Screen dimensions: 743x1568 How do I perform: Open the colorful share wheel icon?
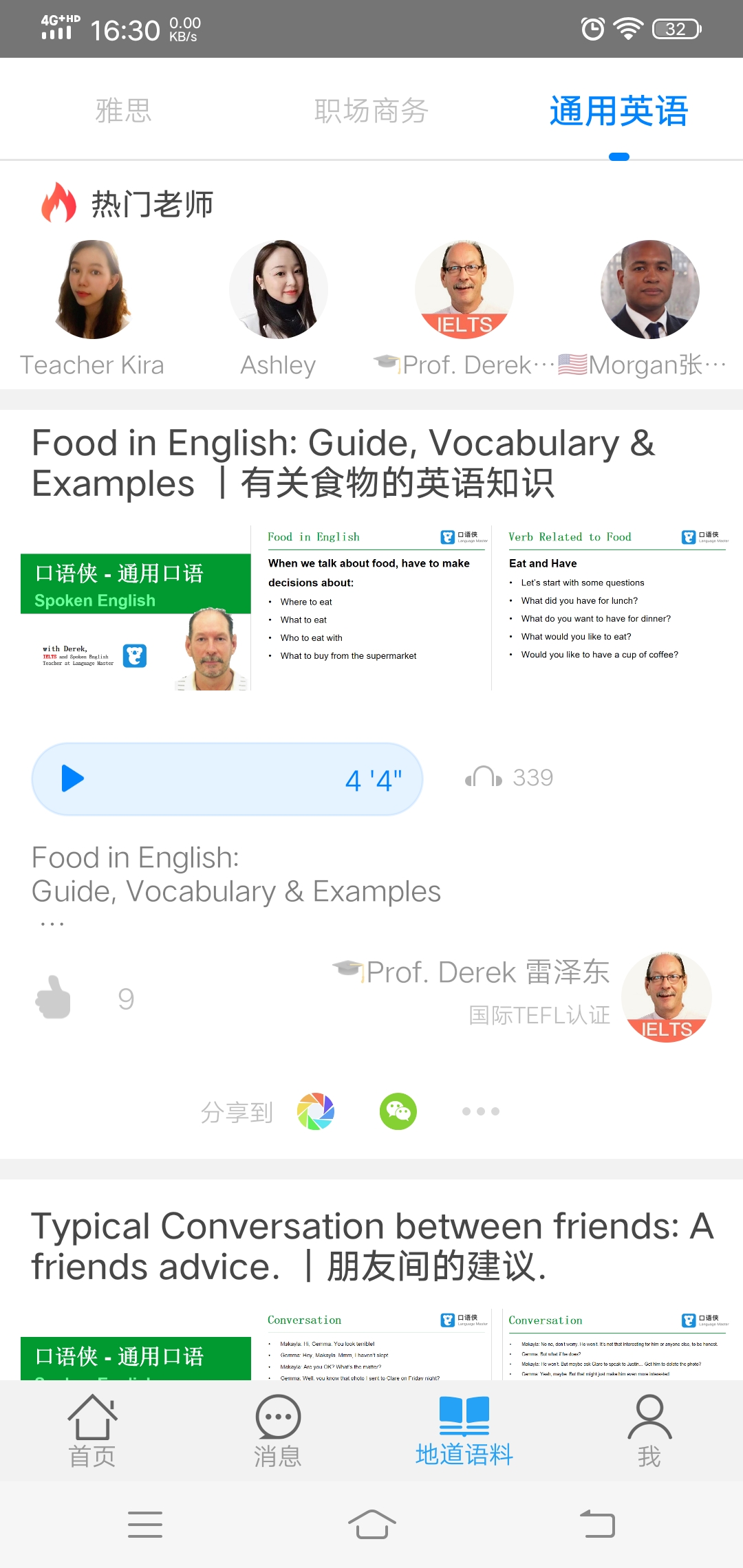(314, 1111)
